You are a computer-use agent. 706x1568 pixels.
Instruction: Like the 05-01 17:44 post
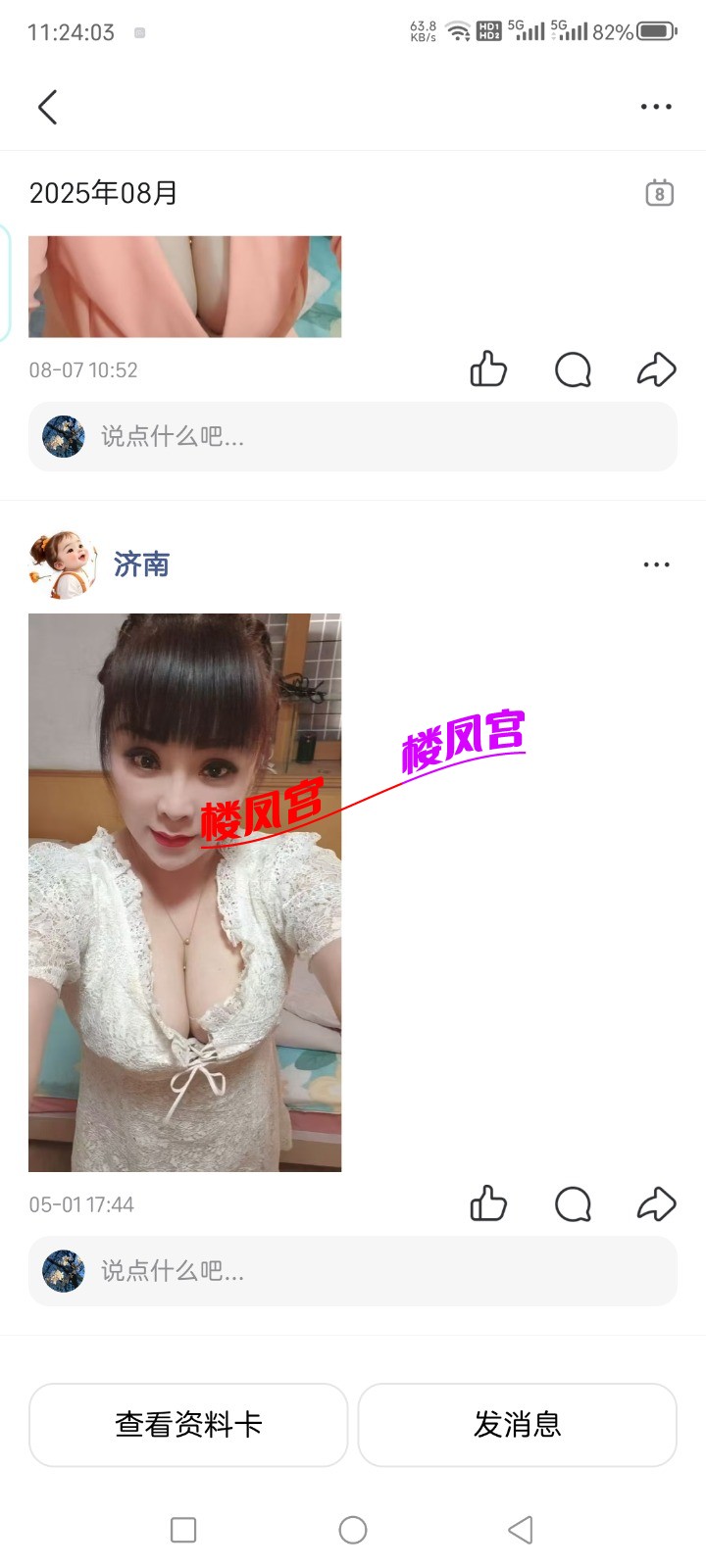[x=488, y=1203]
